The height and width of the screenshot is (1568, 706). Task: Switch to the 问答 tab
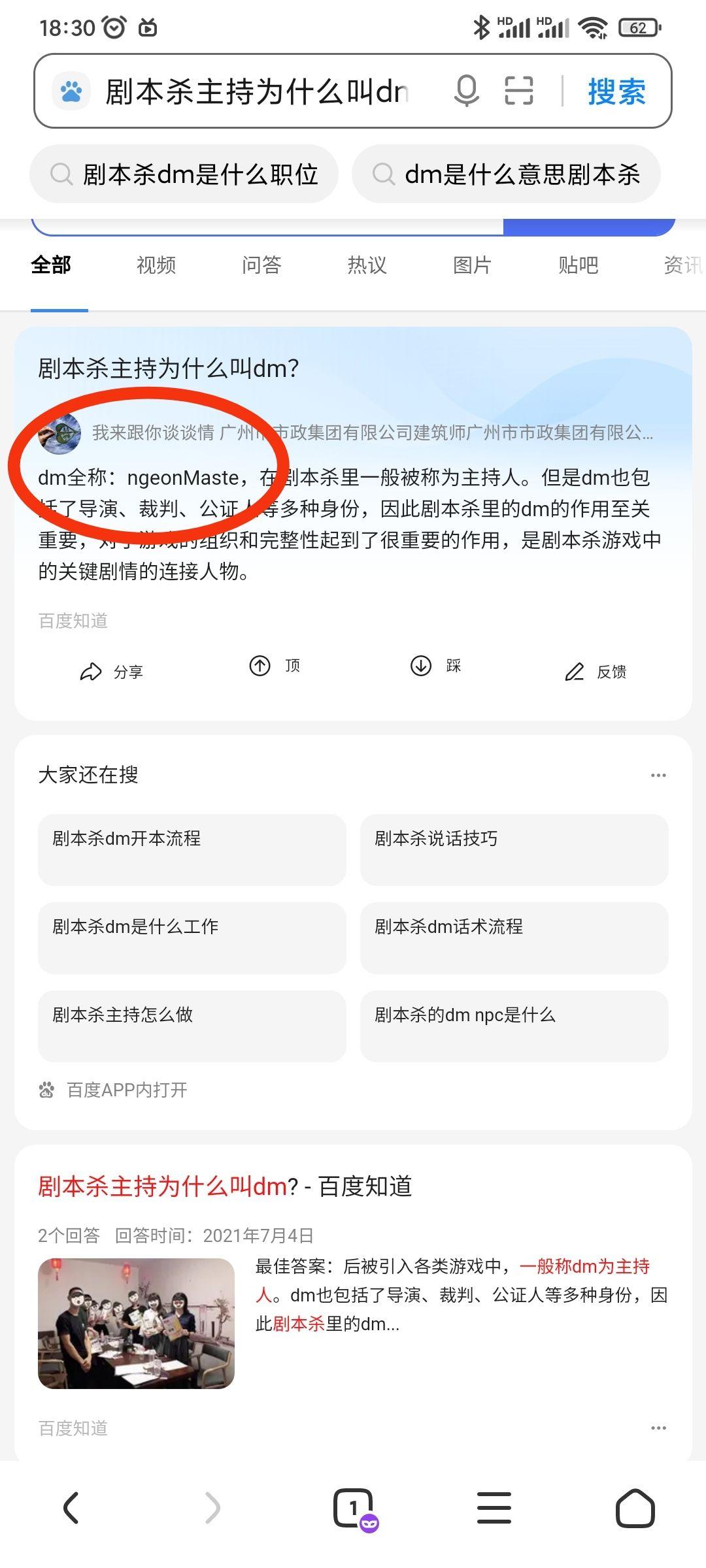coord(261,265)
